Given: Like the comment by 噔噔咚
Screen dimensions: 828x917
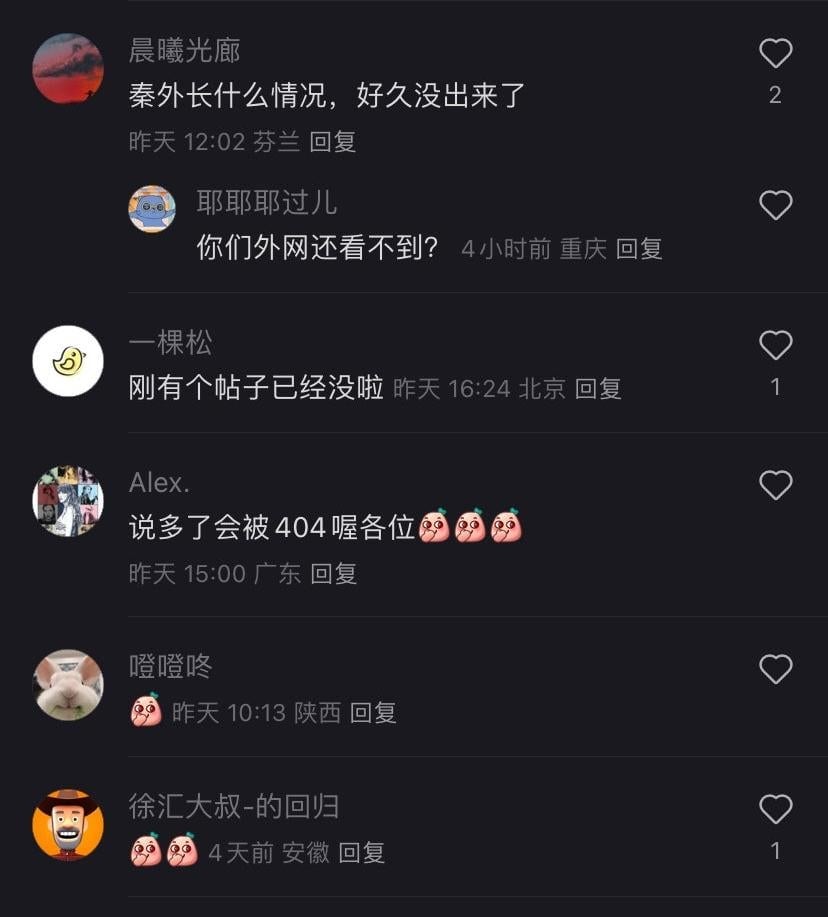Looking at the screenshot, I should point(775,670).
